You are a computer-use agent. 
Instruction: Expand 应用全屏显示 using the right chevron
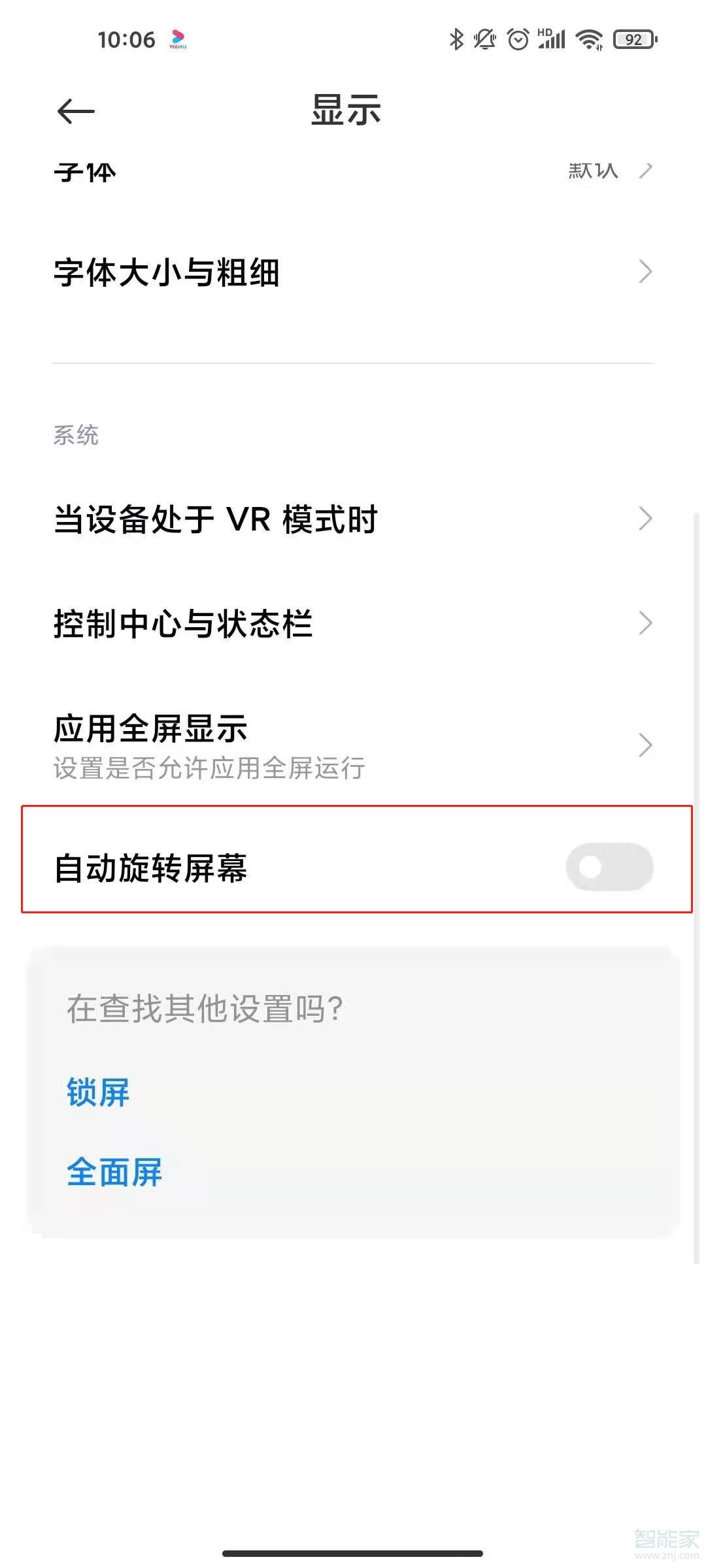(x=646, y=744)
